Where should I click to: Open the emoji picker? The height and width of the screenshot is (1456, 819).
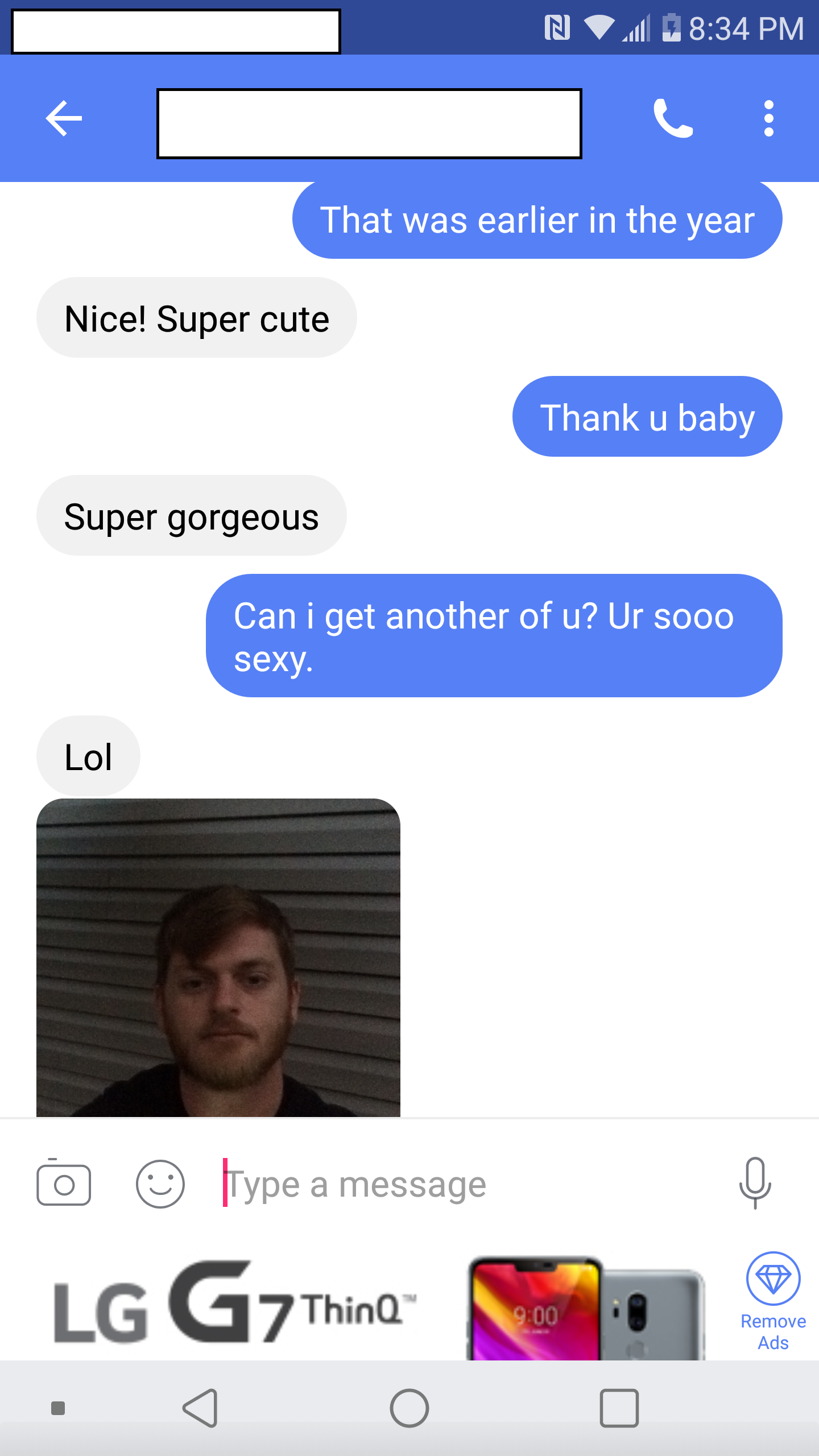[x=160, y=1184]
